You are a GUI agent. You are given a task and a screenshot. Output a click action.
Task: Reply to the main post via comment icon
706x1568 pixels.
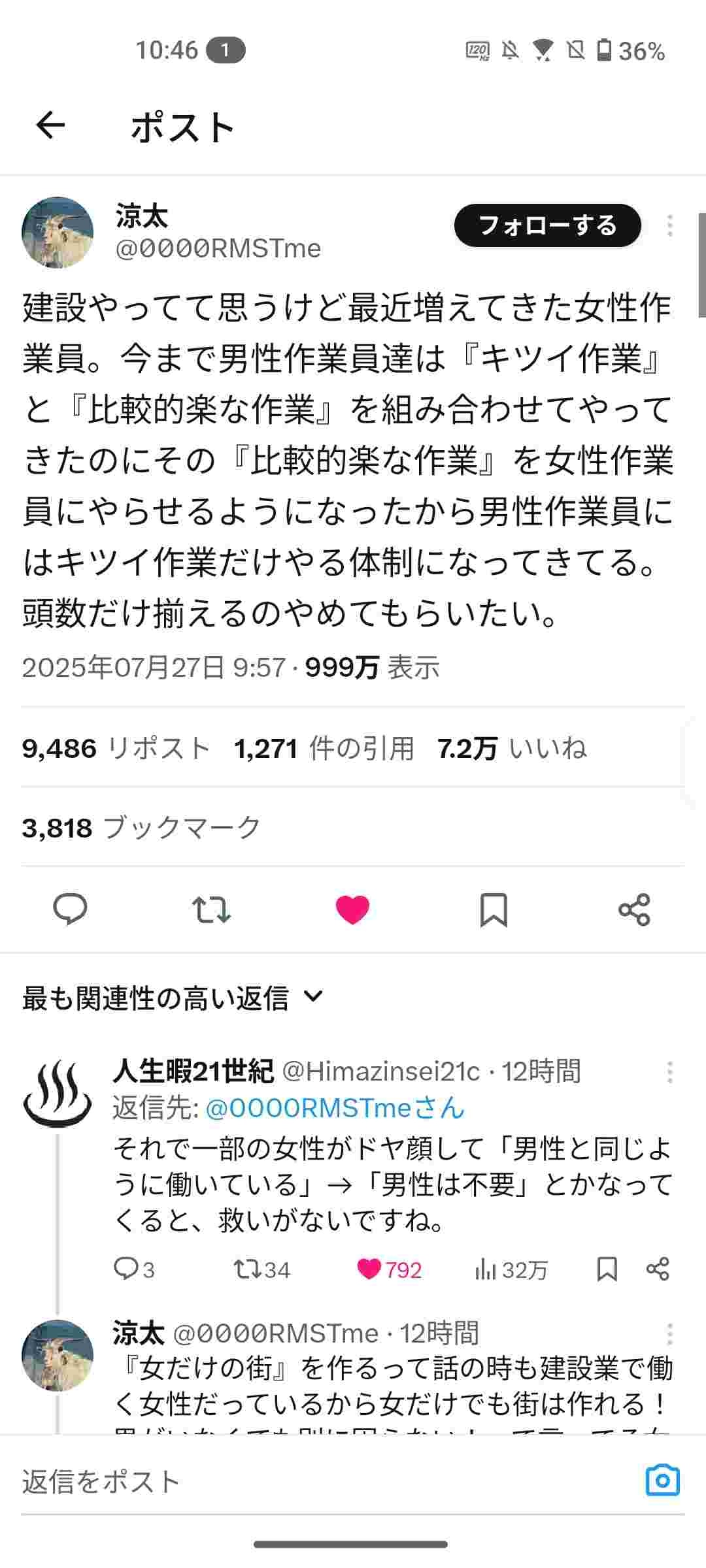tap(70, 909)
